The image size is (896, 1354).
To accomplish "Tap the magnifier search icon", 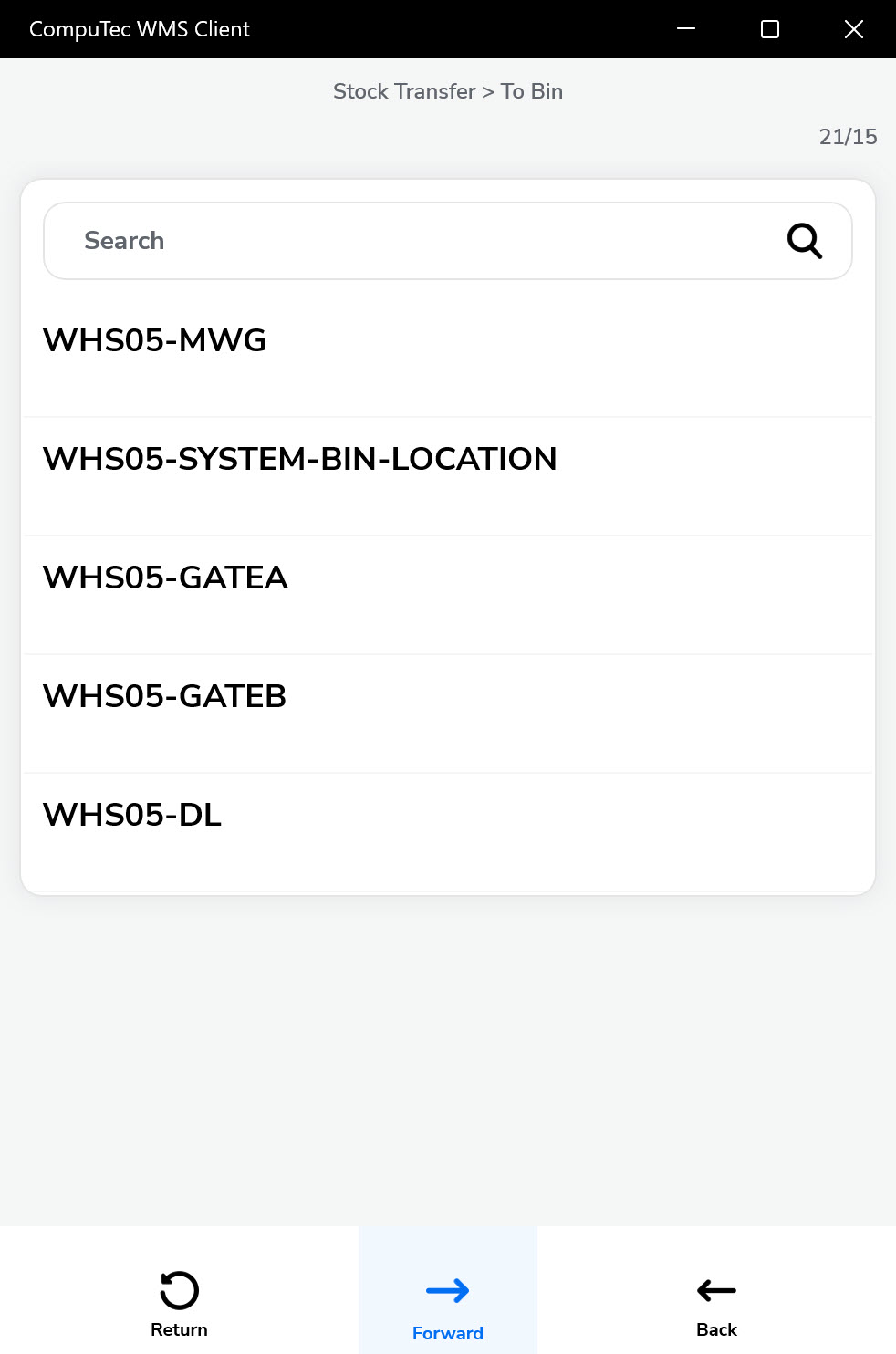I will click(x=805, y=241).
